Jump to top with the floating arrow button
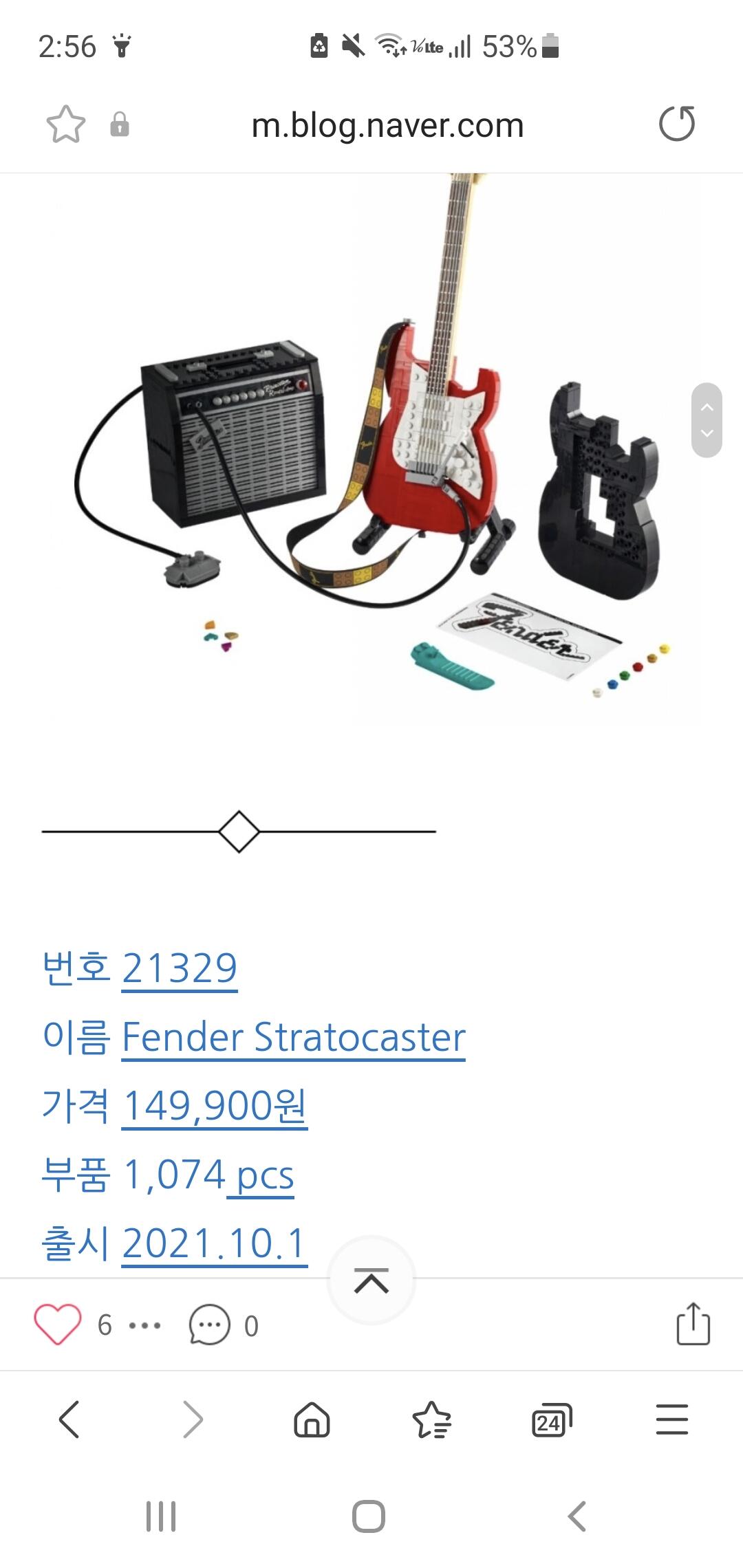This screenshot has height=1568, width=743. click(371, 1281)
